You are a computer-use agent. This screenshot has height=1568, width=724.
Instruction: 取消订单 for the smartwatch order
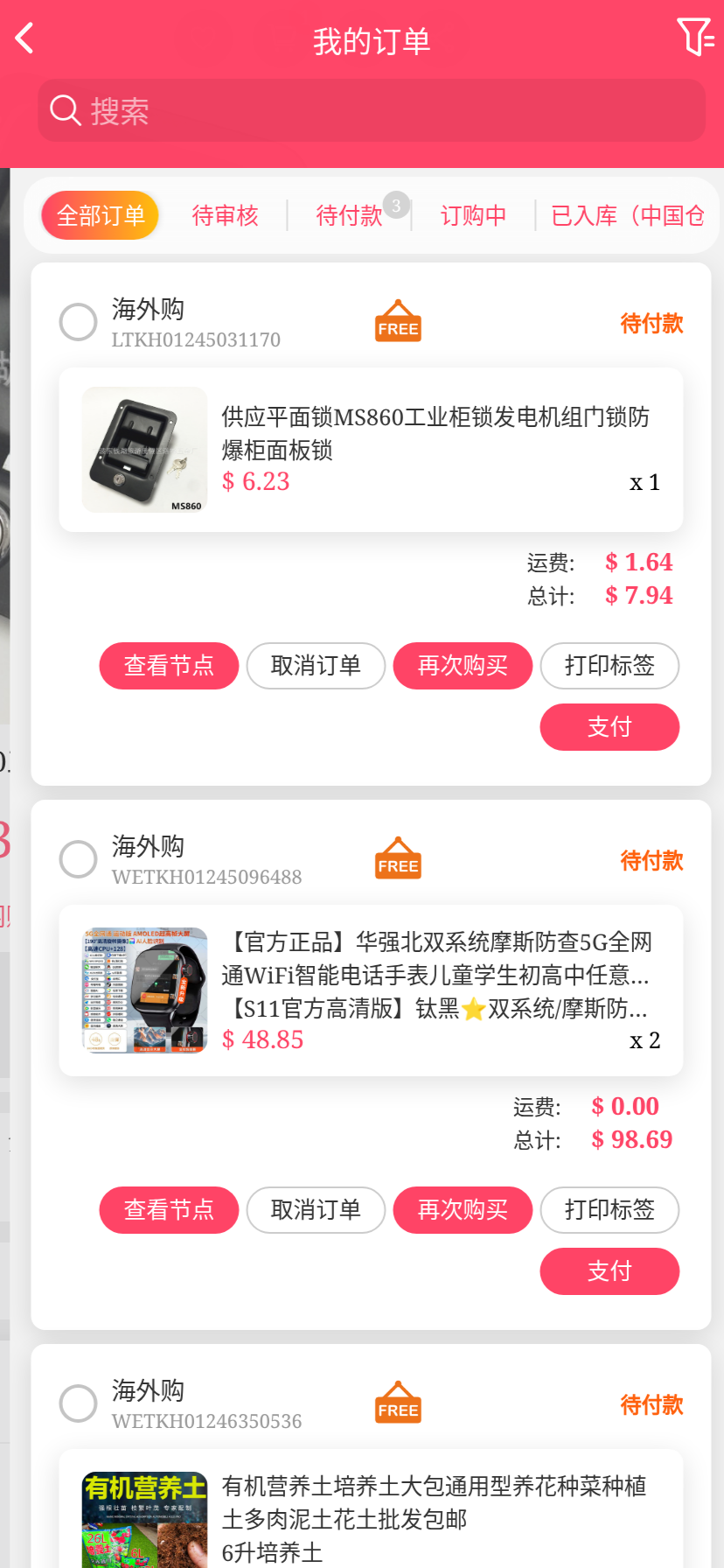(x=316, y=1210)
